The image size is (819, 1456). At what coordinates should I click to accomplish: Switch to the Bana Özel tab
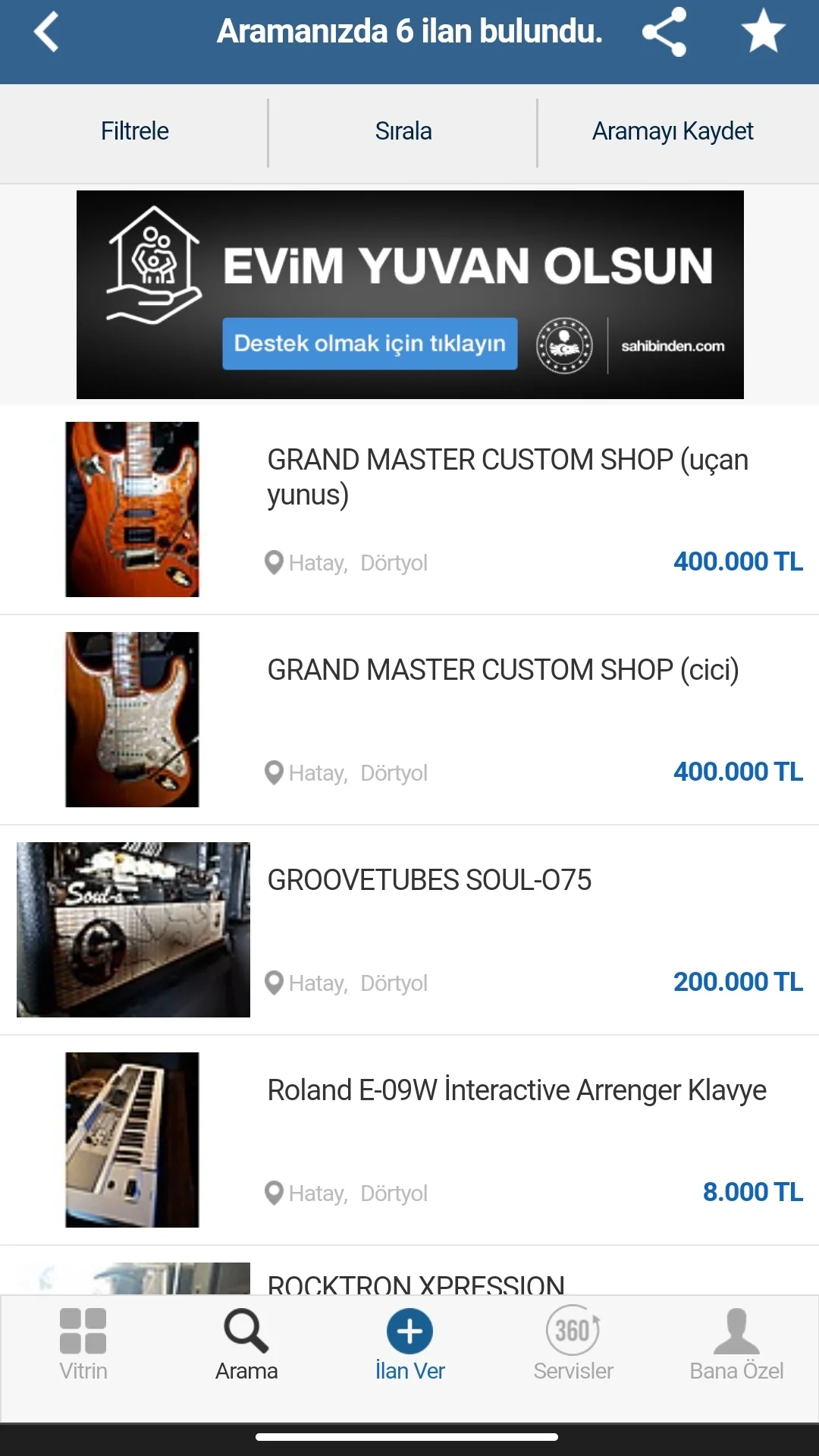[x=736, y=1344]
